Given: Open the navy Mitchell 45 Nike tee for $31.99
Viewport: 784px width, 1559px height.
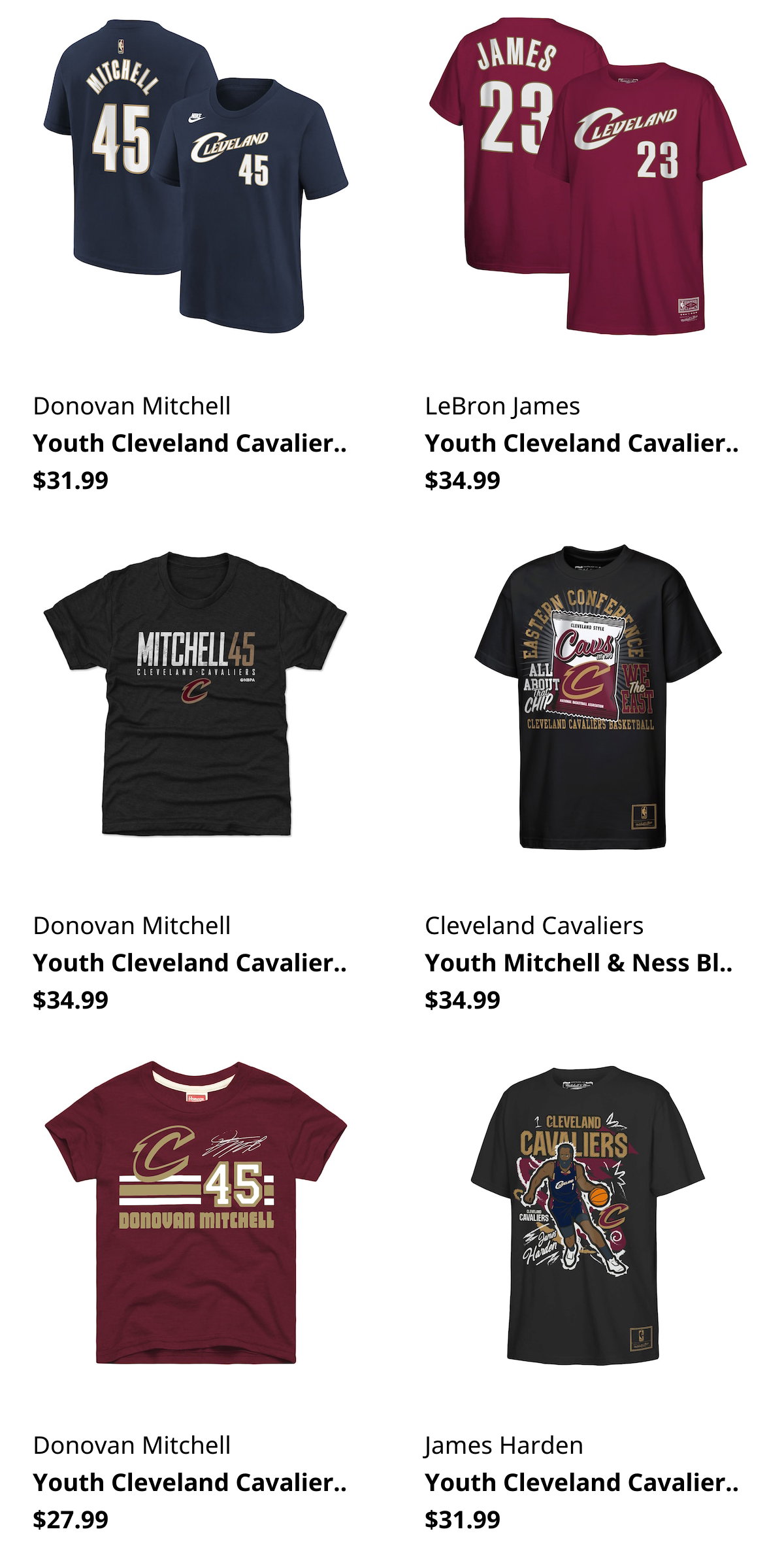Looking at the screenshot, I should click(196, 176).
